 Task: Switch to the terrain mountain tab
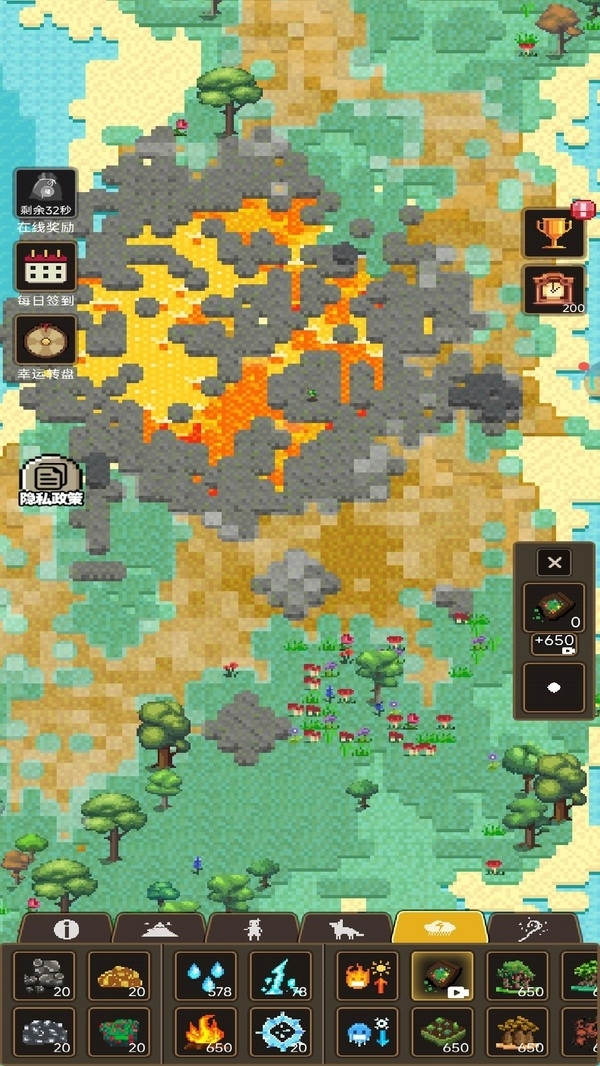[159, 928]
